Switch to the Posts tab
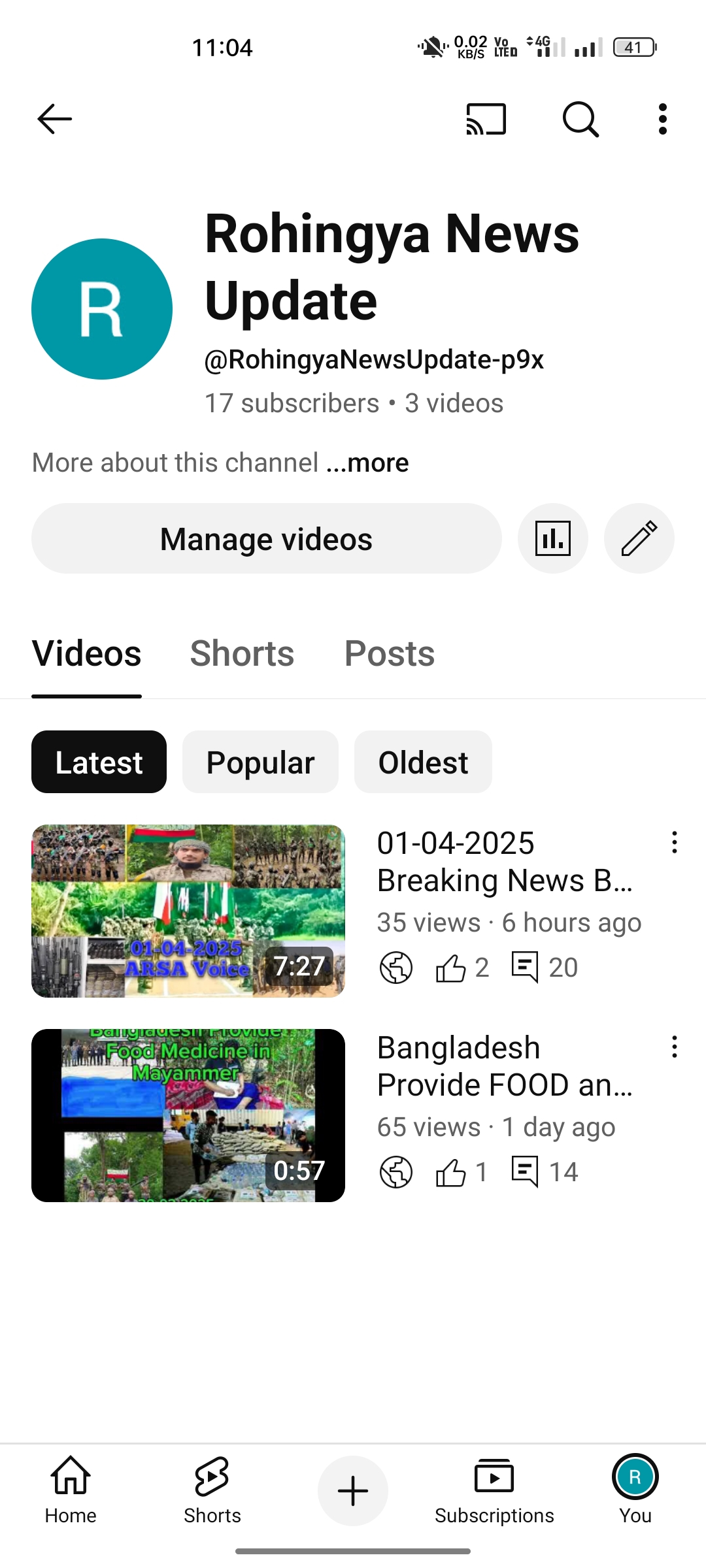 (390, 653)
